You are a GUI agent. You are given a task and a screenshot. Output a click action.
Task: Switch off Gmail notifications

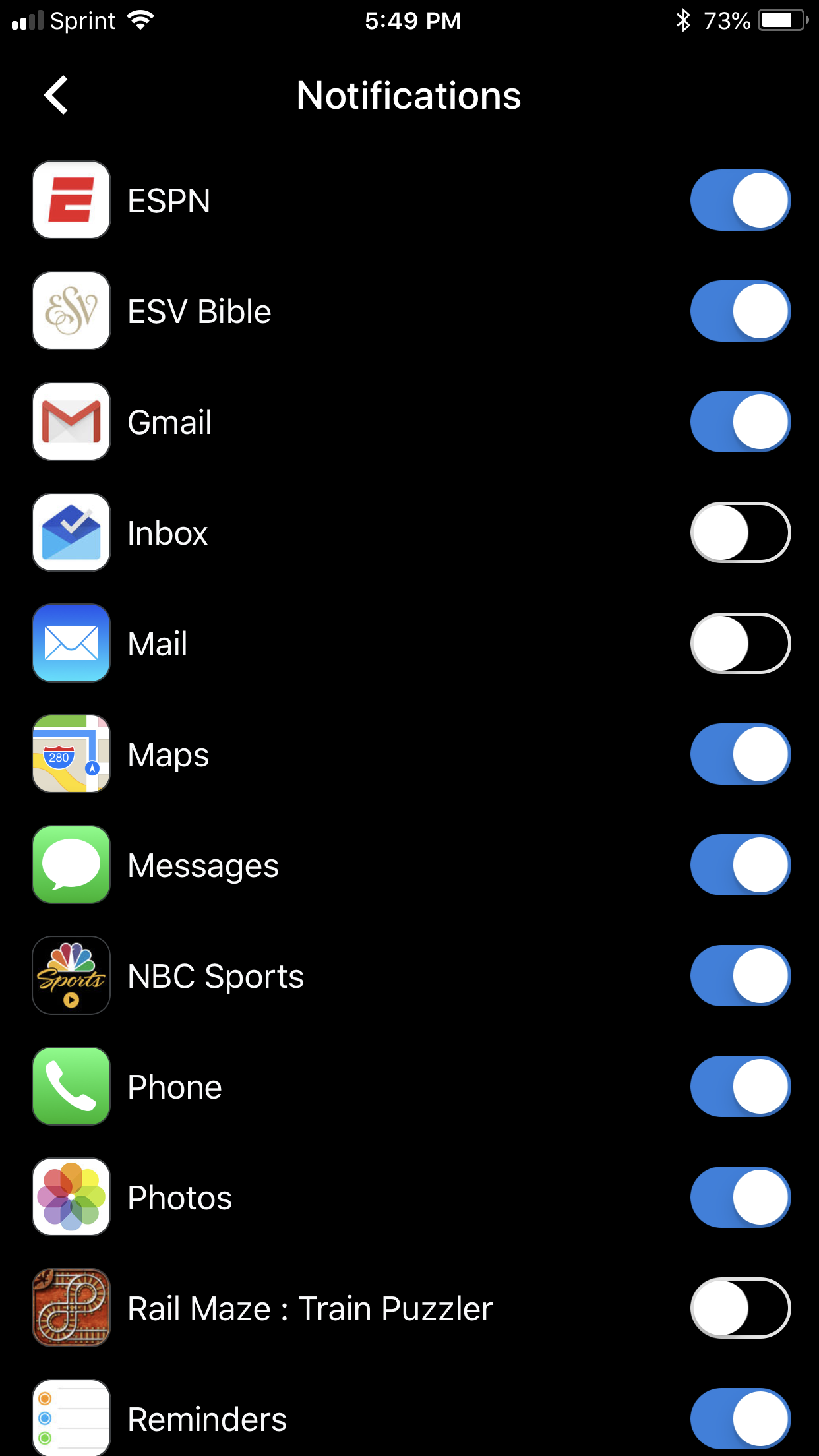pyautogui.click(x=741, y=422)
